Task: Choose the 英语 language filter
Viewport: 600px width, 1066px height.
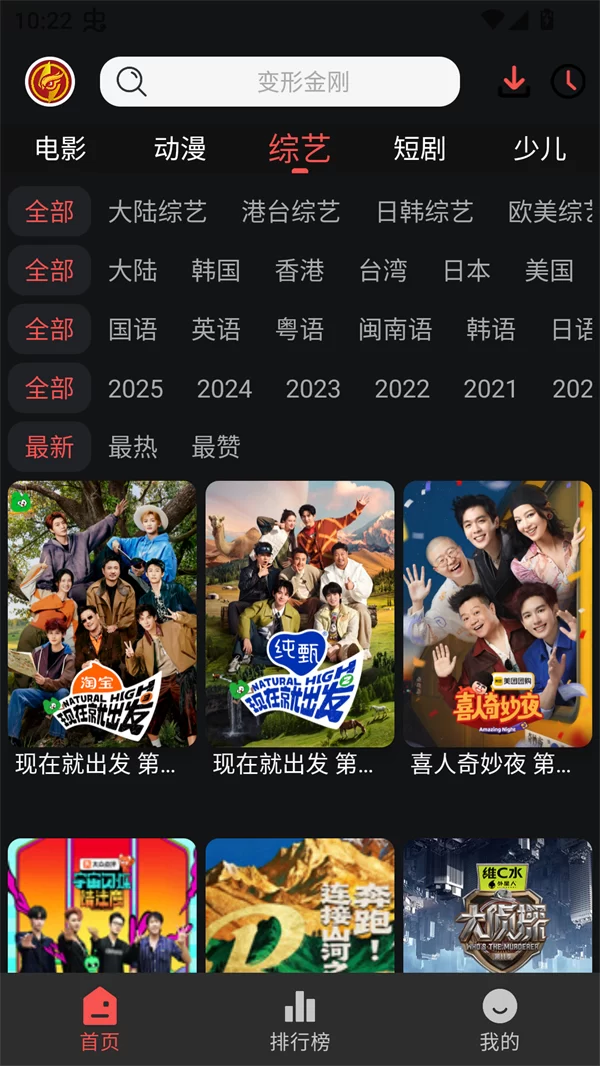Action: coord(216,329)
